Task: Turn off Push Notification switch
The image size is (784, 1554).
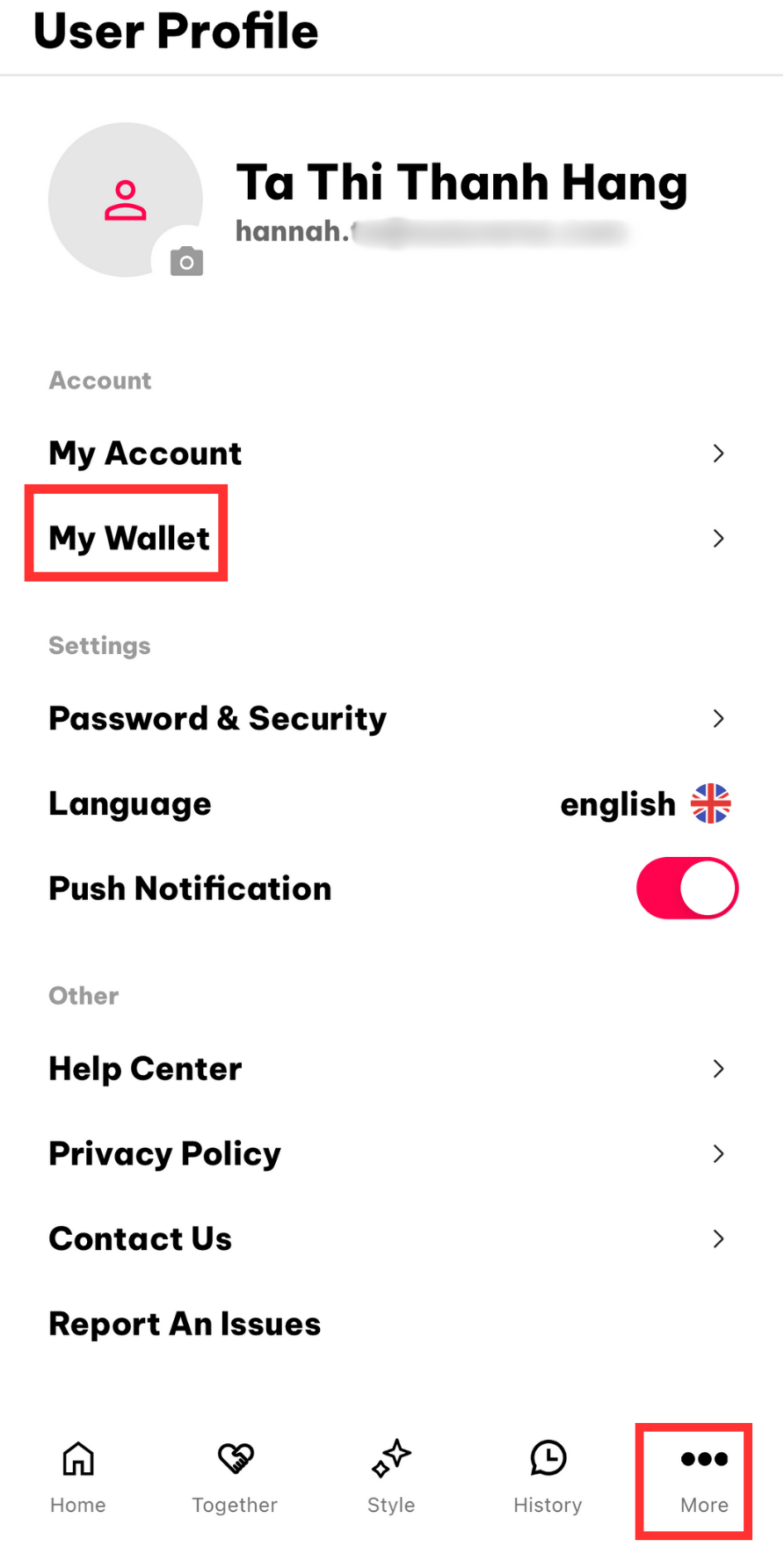Action: 686,889
